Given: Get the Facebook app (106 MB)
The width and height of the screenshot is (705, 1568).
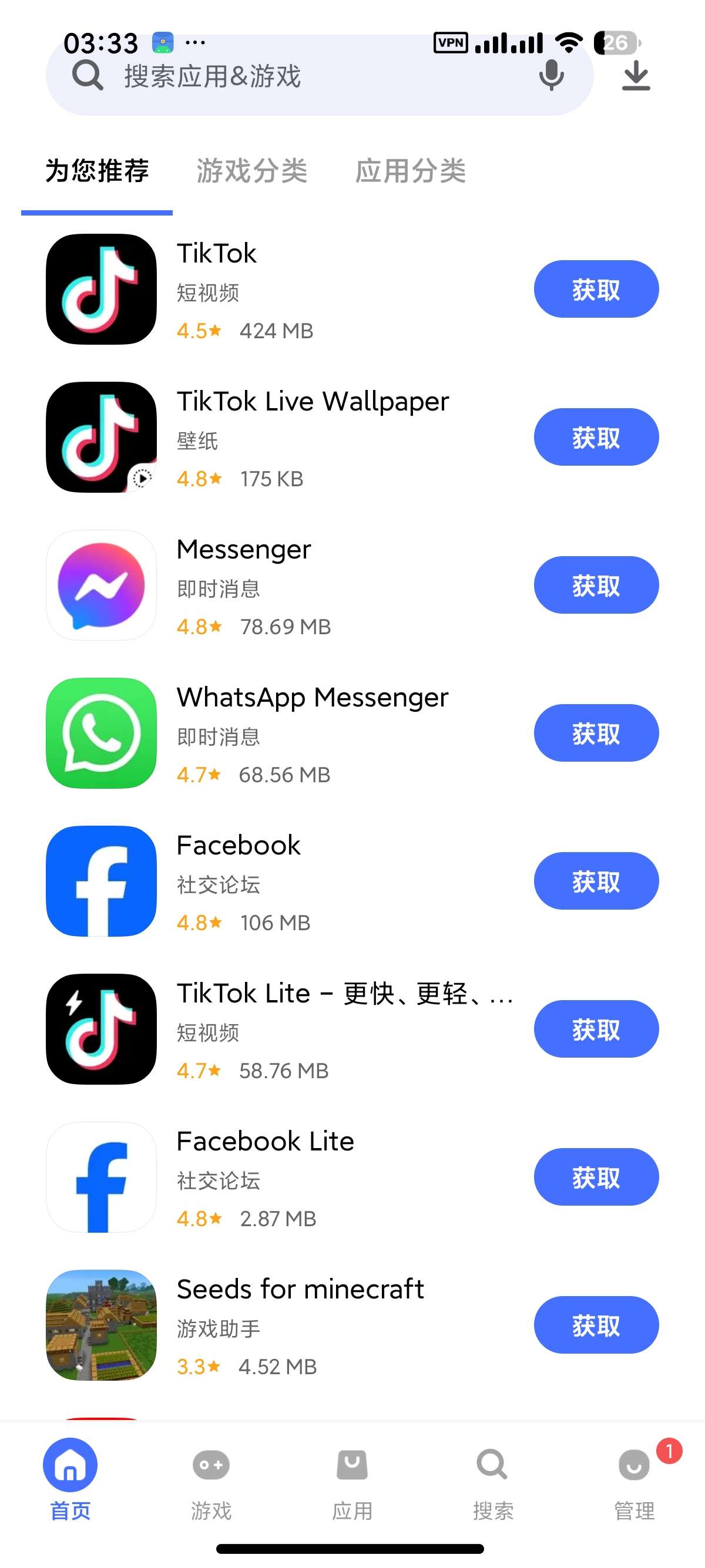Looking at the screenshot, I should coord(596,881).
